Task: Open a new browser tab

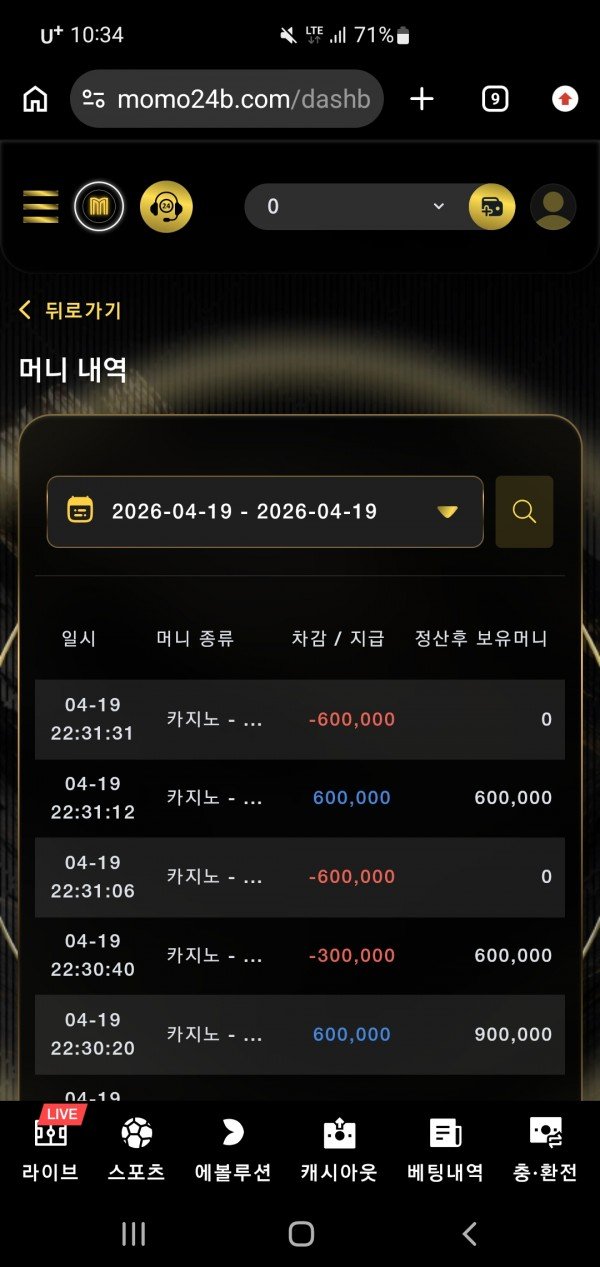Action: click(x=422, y=99)
